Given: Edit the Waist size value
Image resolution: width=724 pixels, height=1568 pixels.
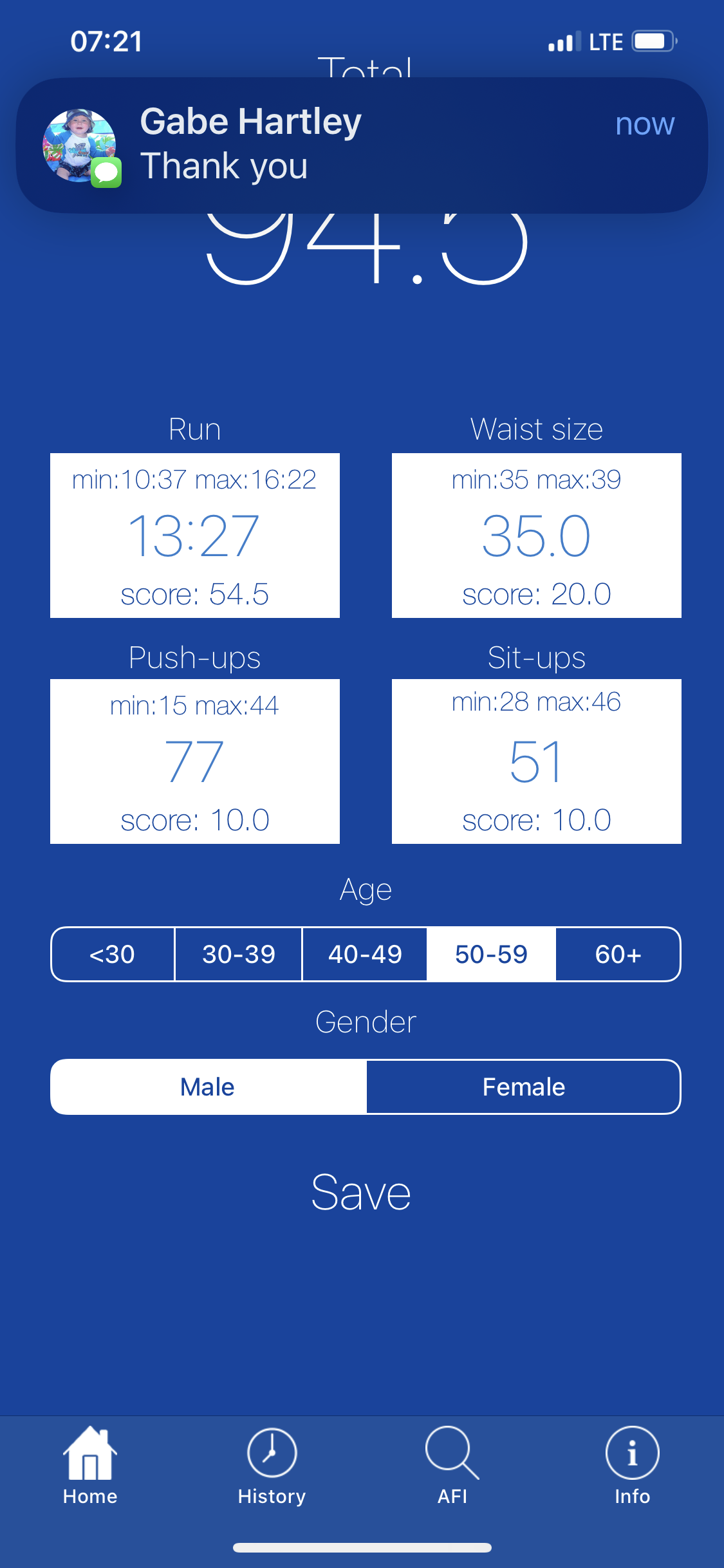Looking at the screenshot, I should [x=536, y=536].
